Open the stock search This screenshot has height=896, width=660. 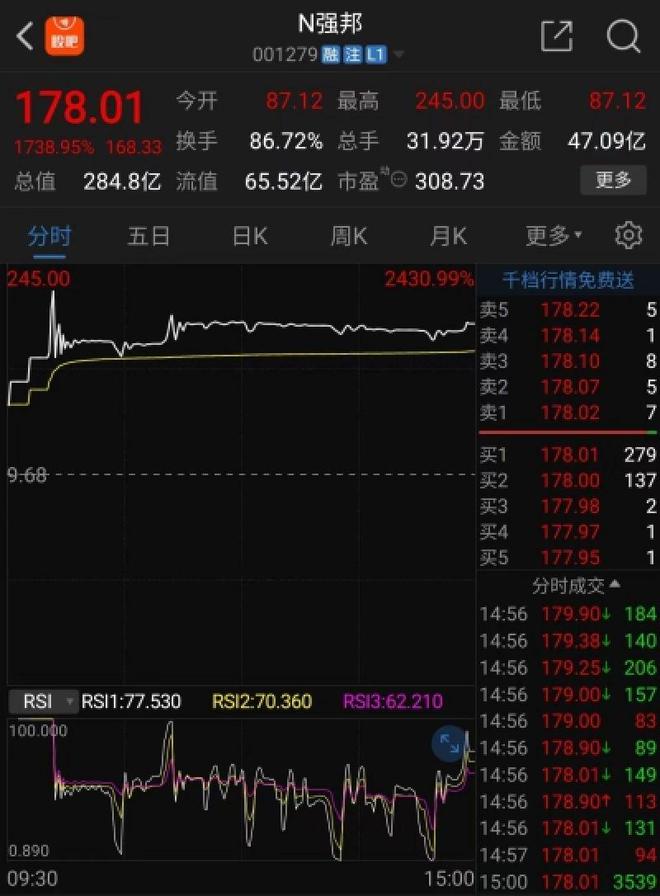pyautogui.click(x=623, y=37)
